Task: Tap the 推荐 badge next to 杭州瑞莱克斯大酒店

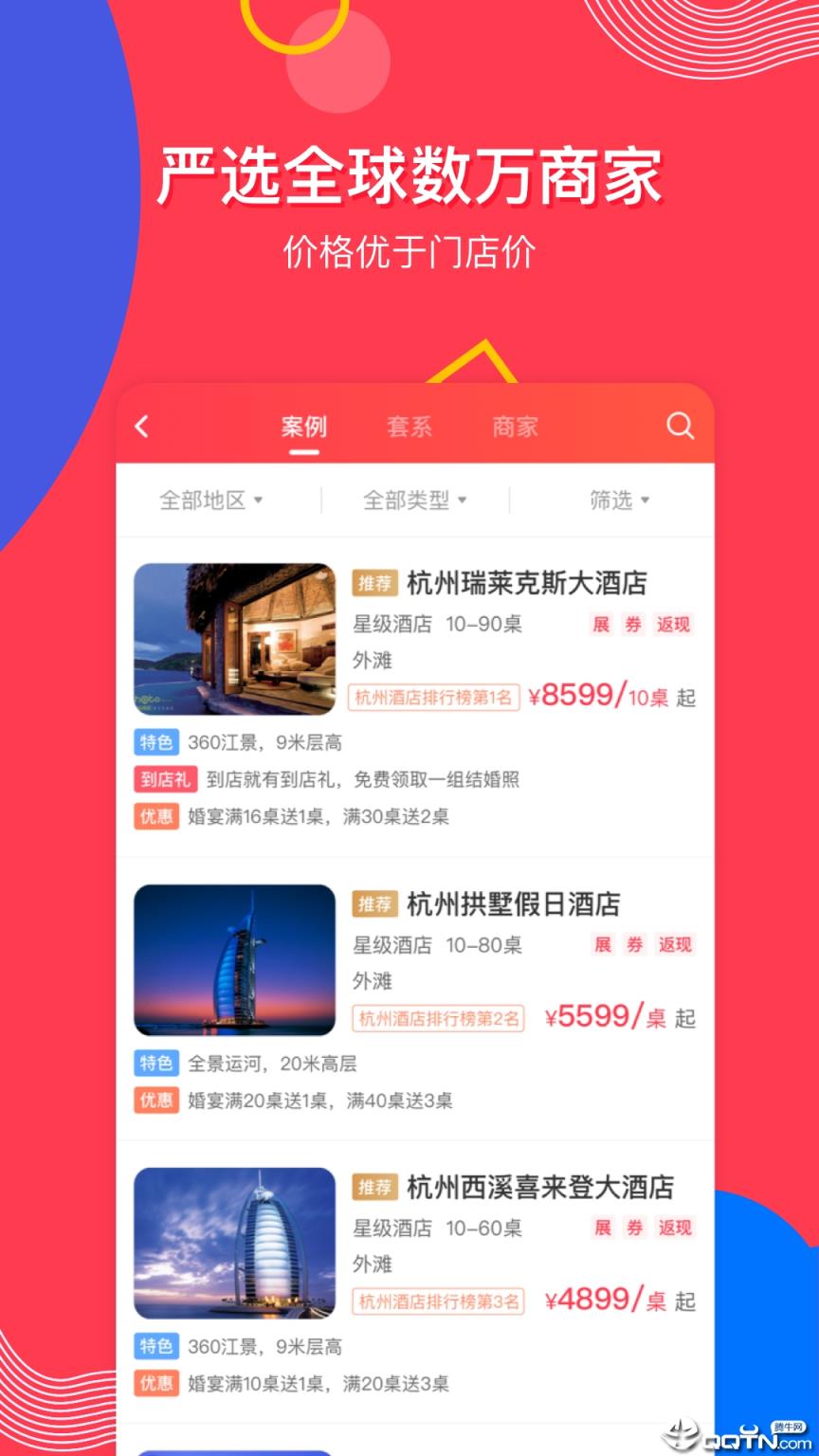Action: click(375, 584)
